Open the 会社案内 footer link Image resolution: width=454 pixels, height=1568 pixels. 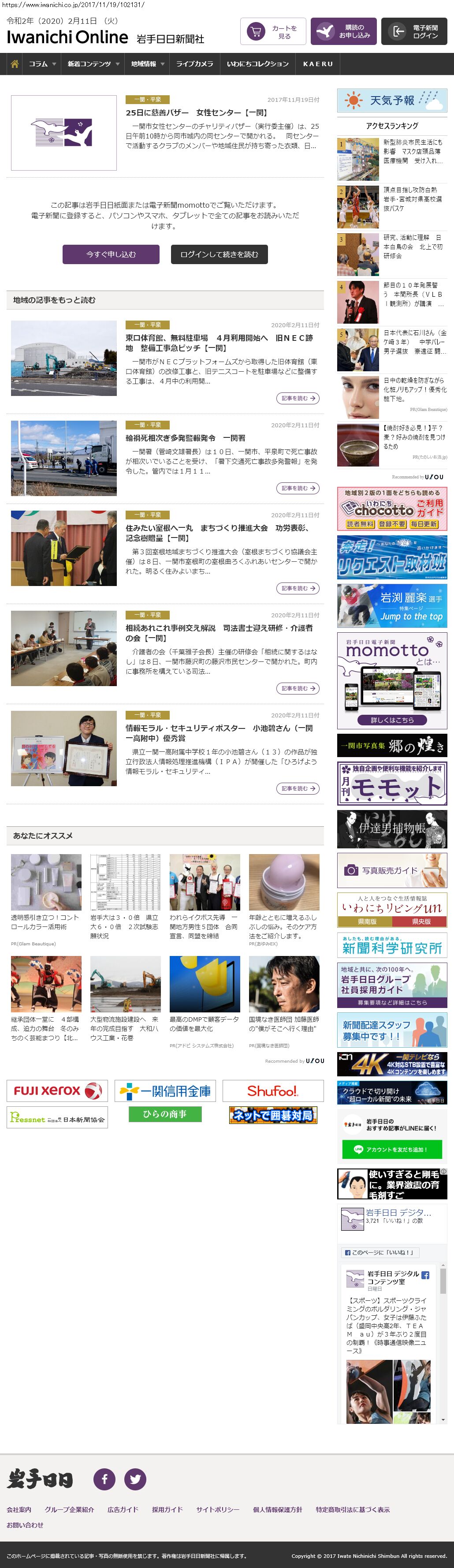(19, 1509)
